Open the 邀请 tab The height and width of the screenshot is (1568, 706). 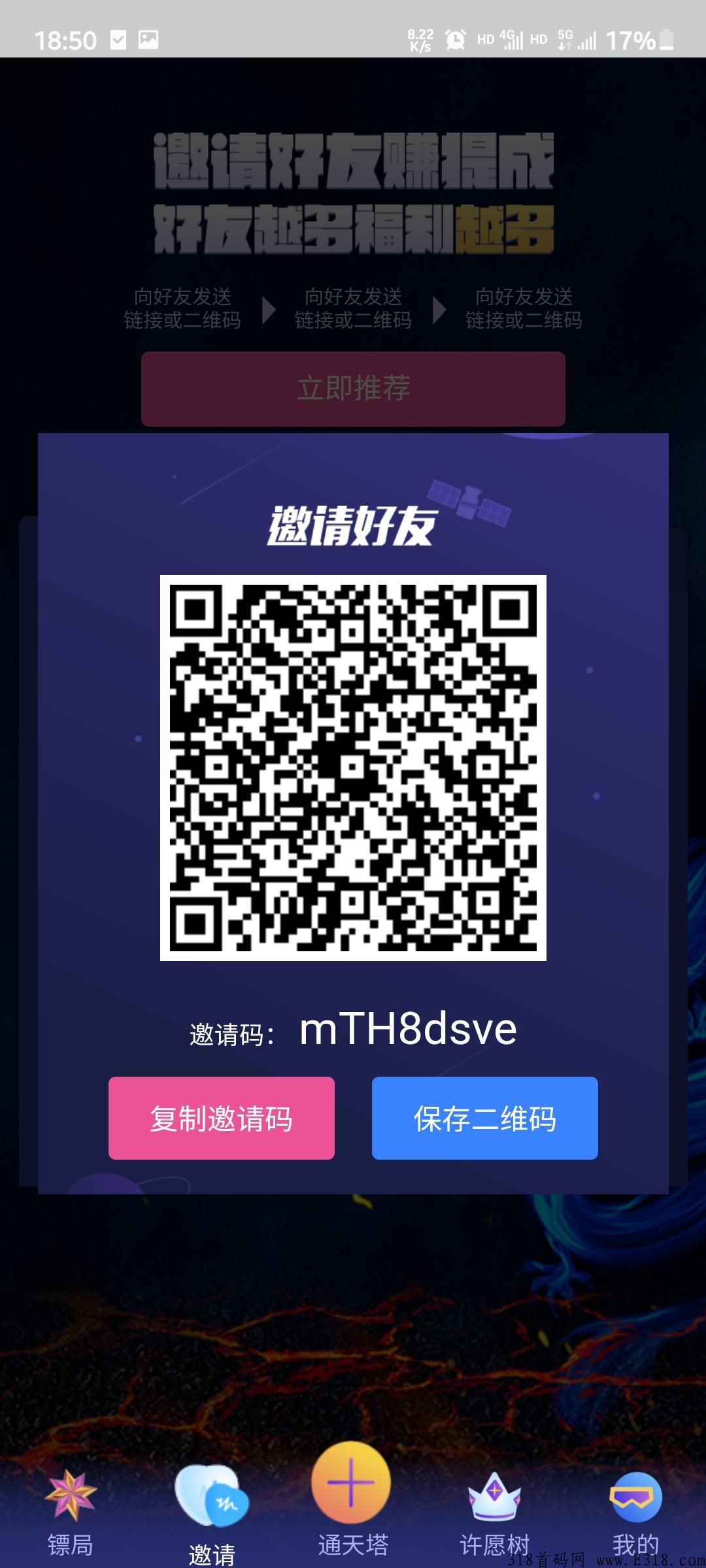click(x=214, y=1516)
